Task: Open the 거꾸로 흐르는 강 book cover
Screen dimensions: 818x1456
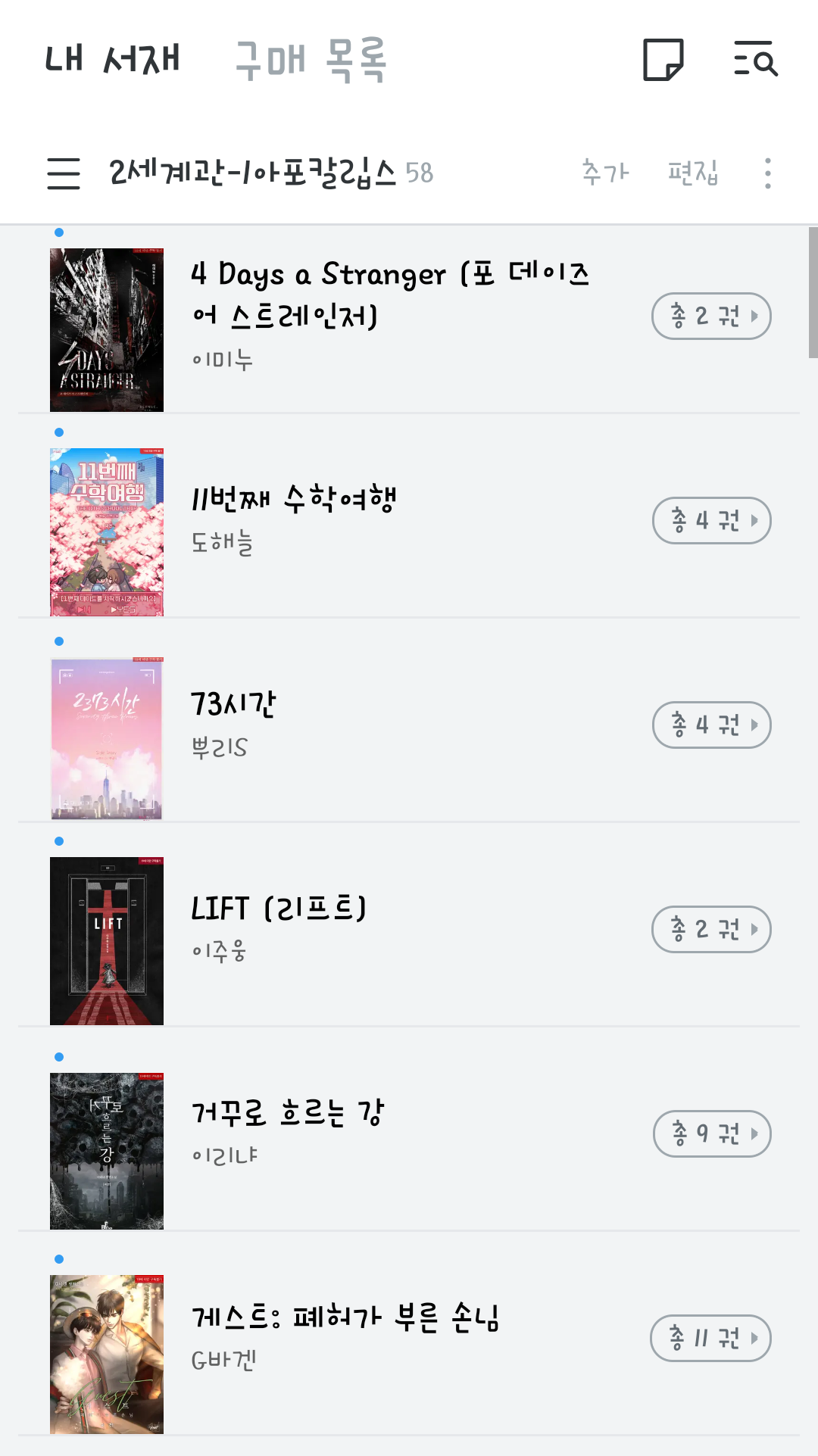Action: tap(107, 1151)
